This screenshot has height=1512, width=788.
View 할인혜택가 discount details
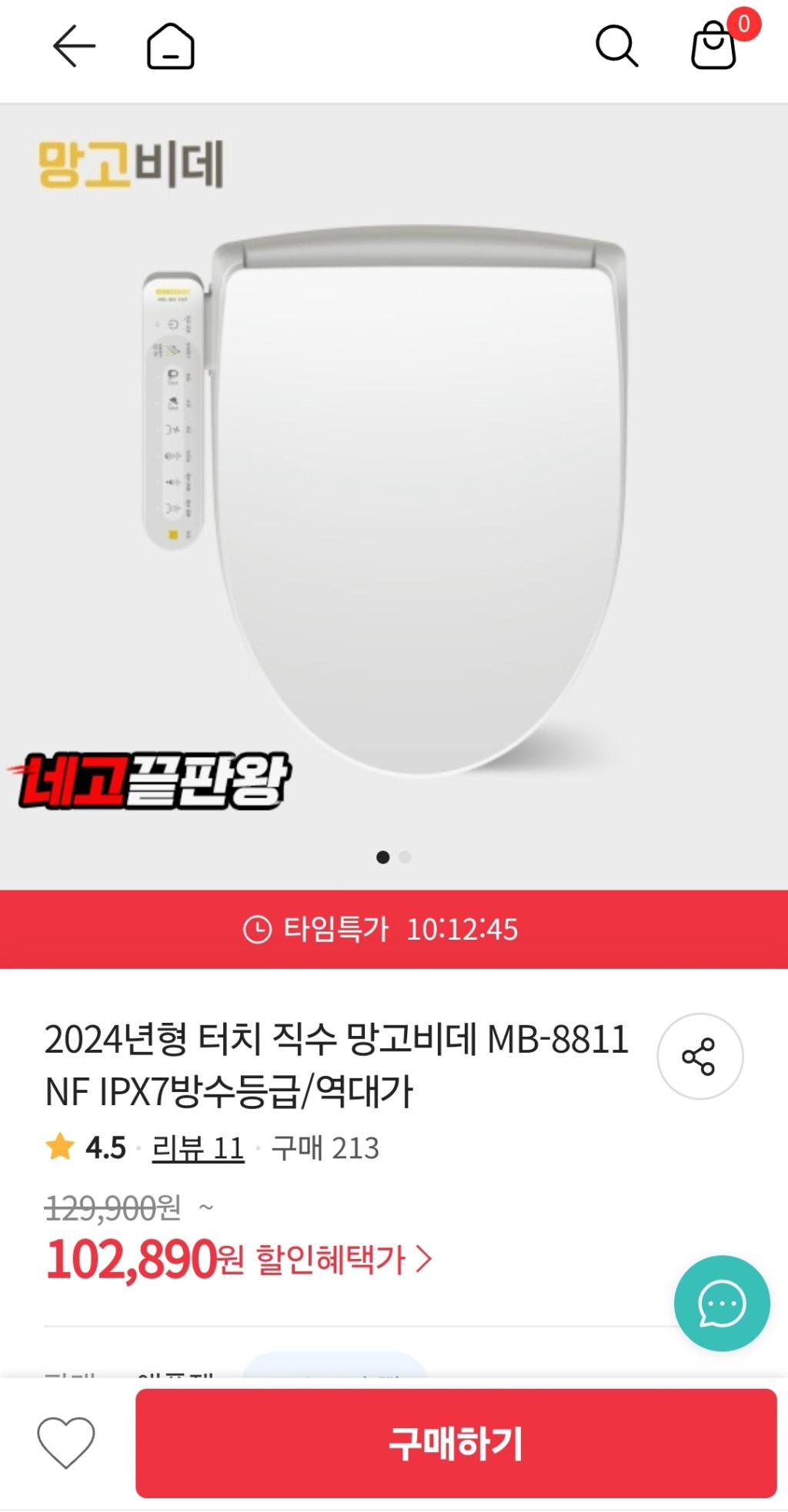click(x=343, y=1259)
